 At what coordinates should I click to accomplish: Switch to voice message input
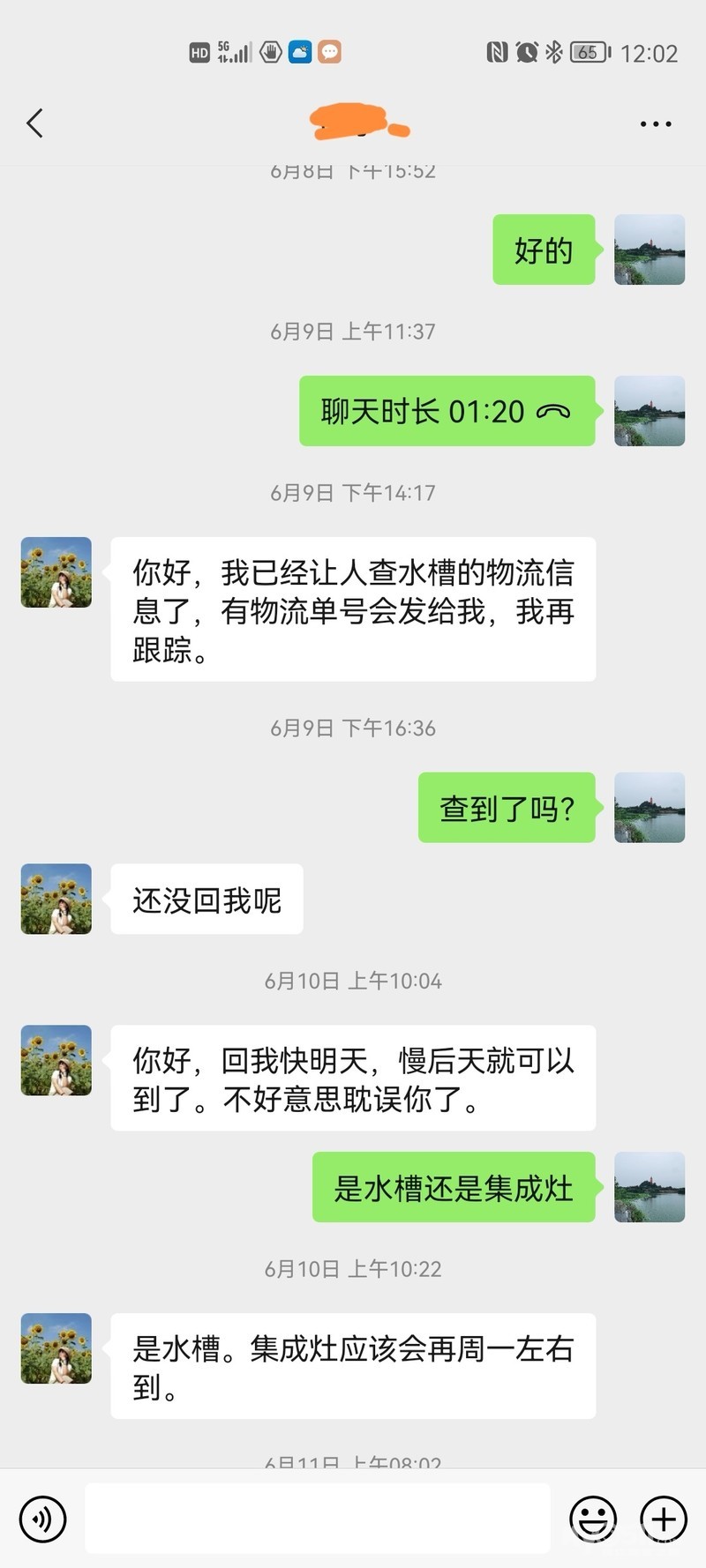42,1519
